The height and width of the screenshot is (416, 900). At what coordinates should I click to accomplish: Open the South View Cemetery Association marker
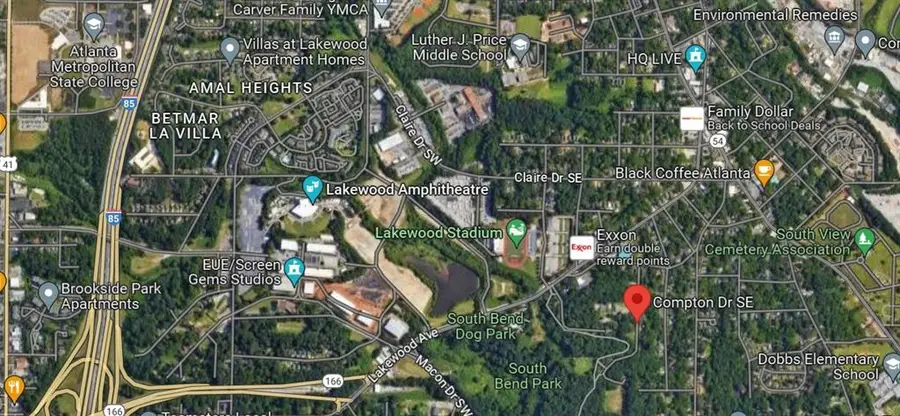(865, 240)
